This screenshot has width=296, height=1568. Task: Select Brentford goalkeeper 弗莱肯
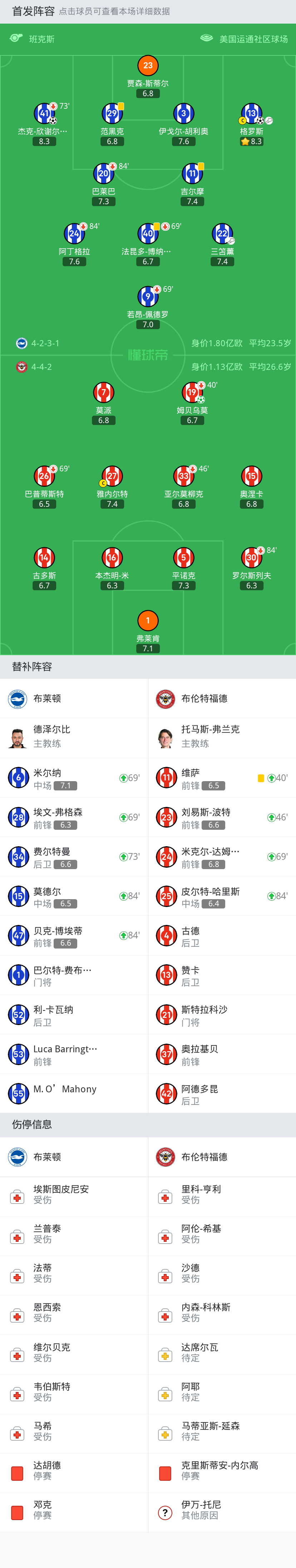pyautogui.click(x=148, y=622)
